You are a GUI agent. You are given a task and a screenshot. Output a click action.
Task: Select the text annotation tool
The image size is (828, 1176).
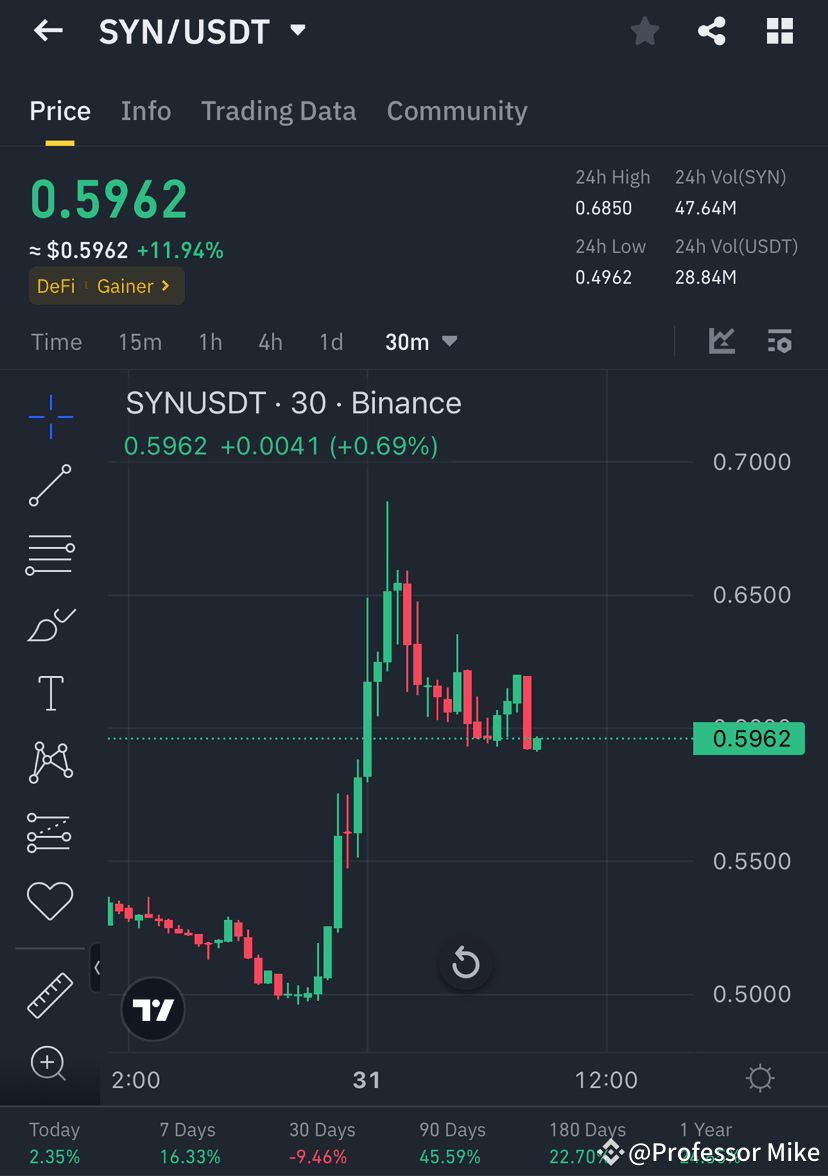pyautogui.click(x=50, y=693)
